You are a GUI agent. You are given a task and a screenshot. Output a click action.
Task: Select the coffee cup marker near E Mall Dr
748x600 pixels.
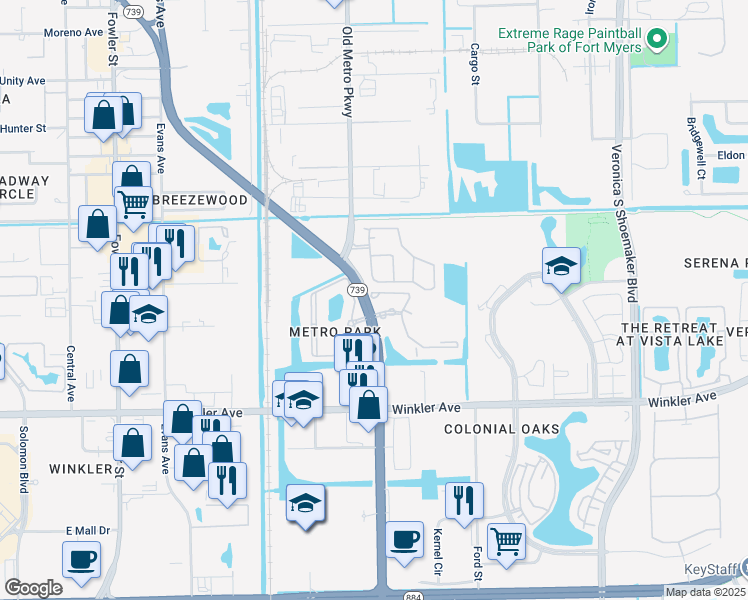tap(81, 558)
